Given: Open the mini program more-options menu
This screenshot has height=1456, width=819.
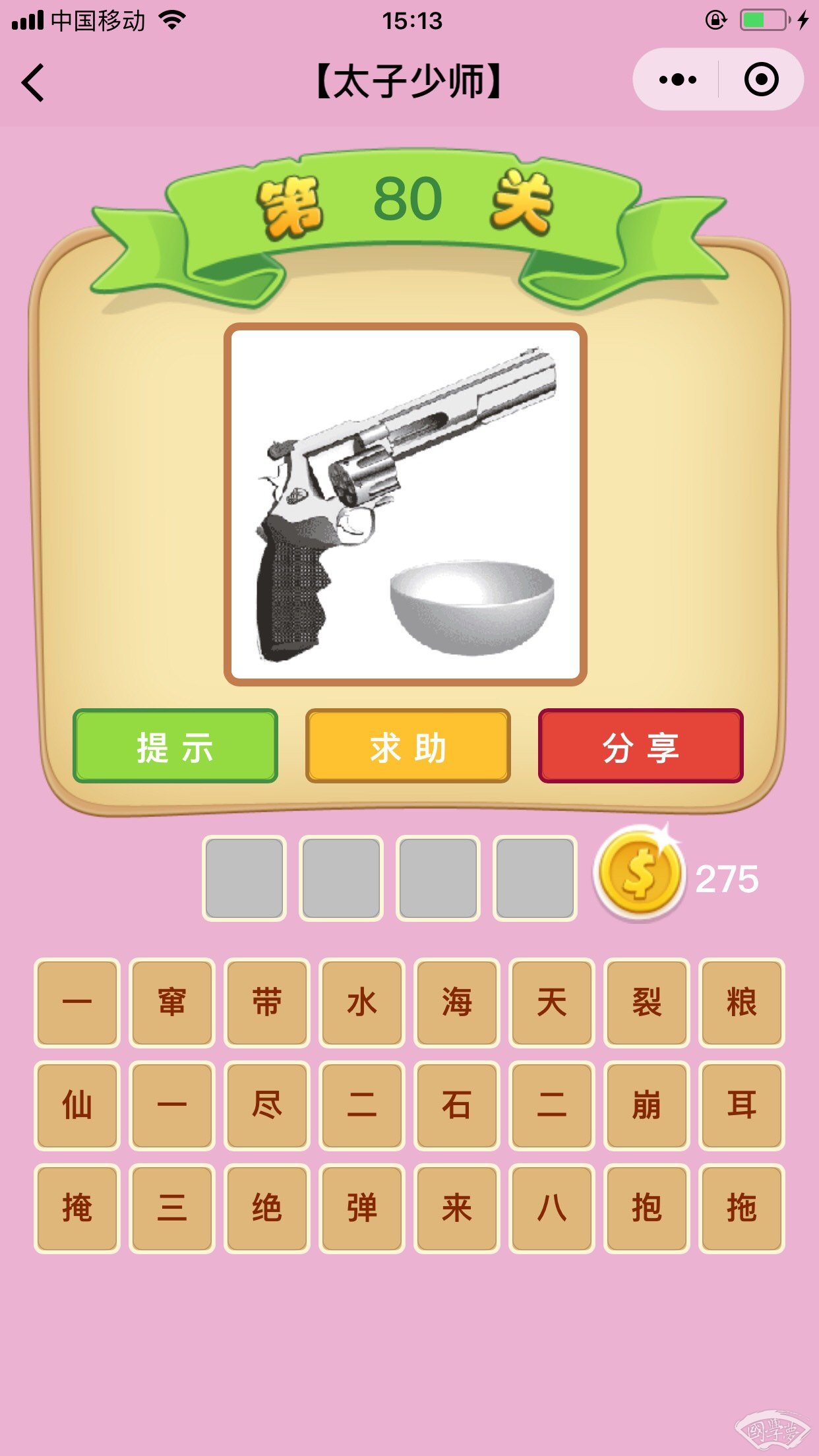Looking at the screenshot, I should (677, 80).
